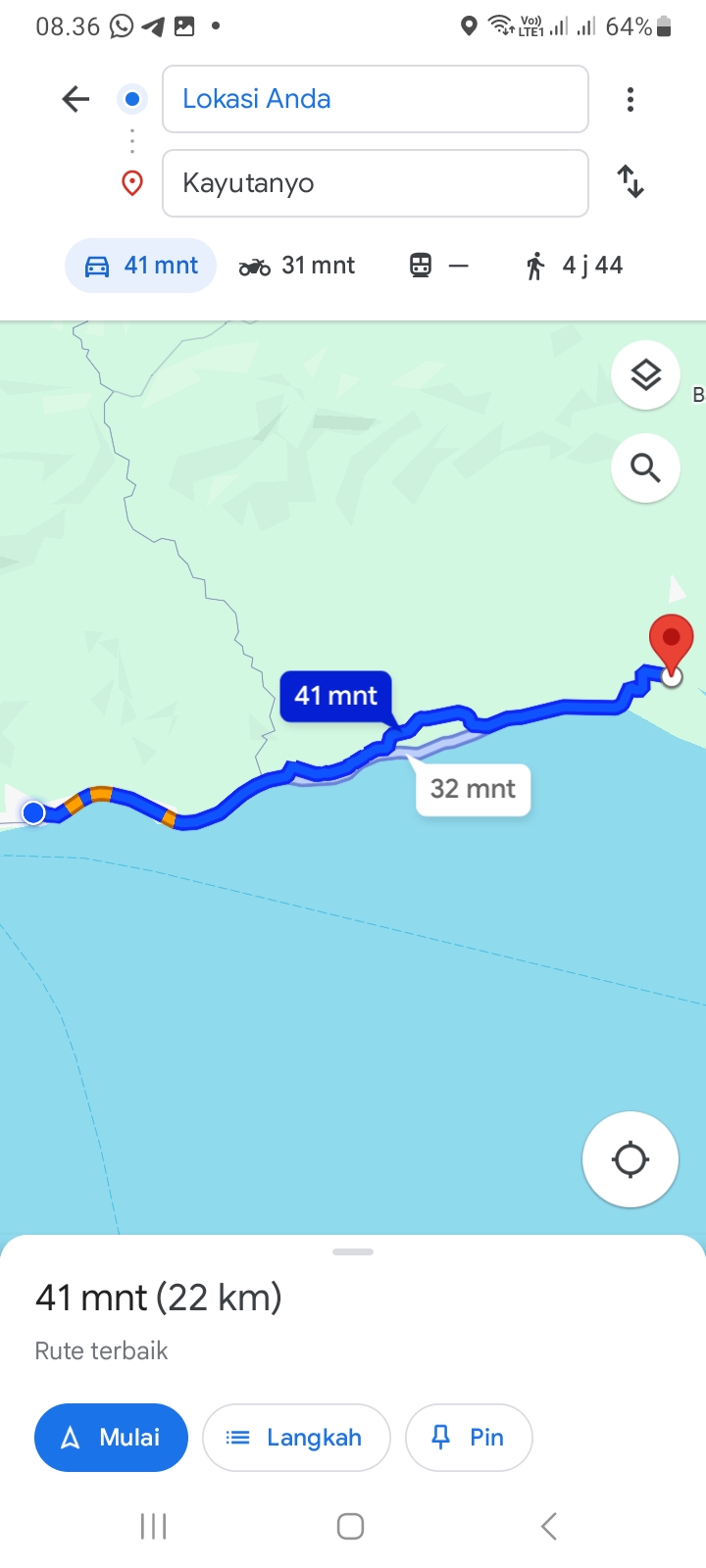The image size is (706, 1568).
Task: Expand the route details sheet handle
Action: pos(353,1251)
